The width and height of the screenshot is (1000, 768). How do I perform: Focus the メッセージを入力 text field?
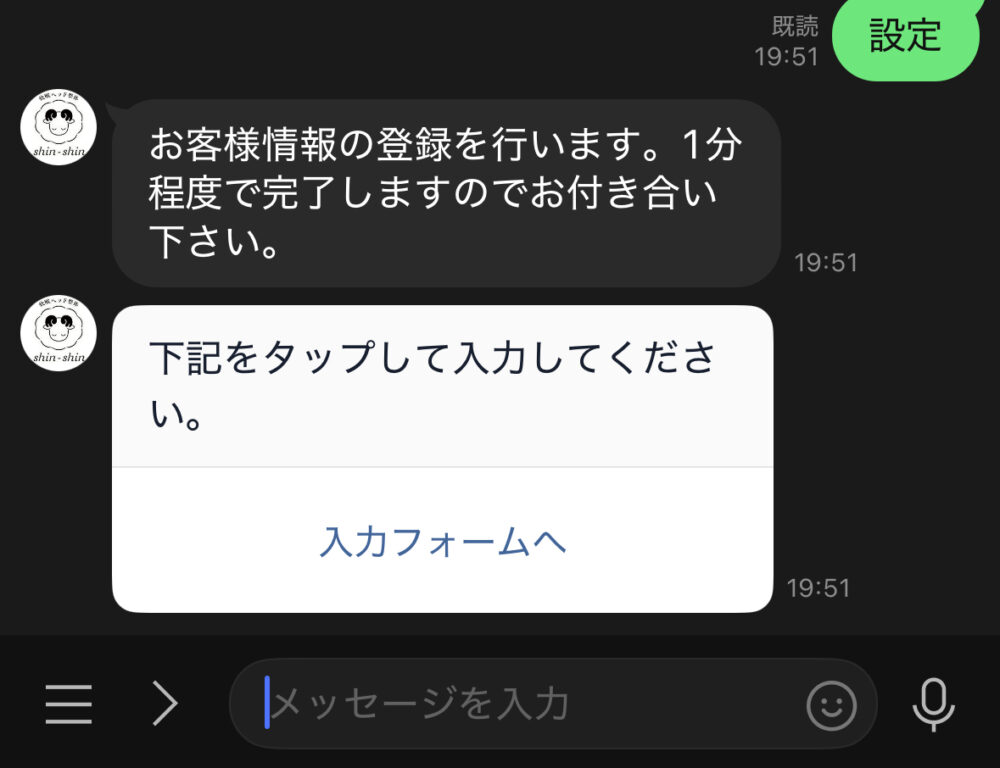click(520, 705)
